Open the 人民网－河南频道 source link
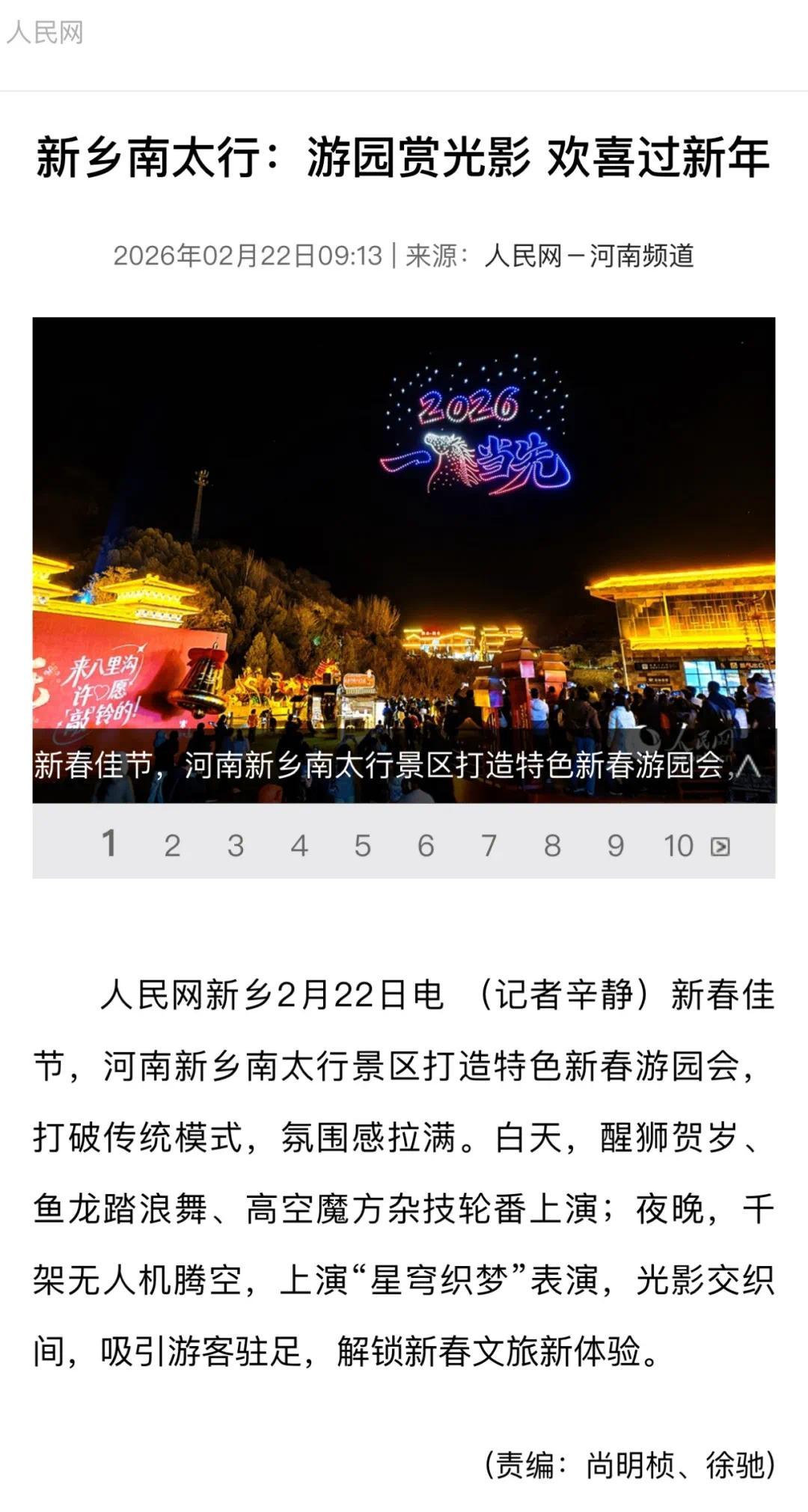Viewport: 808px width, 1512px height. click(x=589, y=256)
